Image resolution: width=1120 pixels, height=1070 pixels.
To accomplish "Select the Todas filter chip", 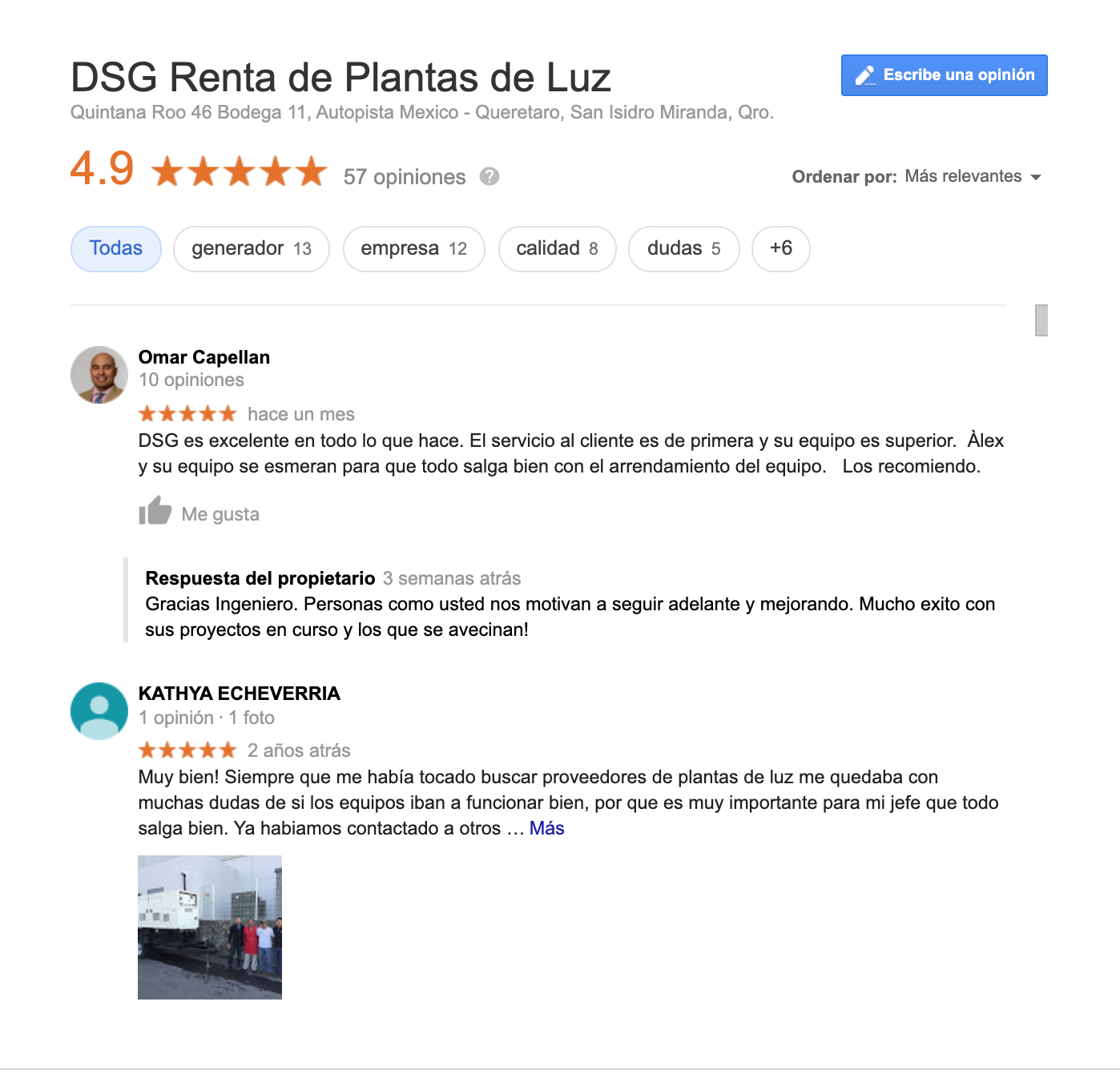I will [x=116, y=249].
